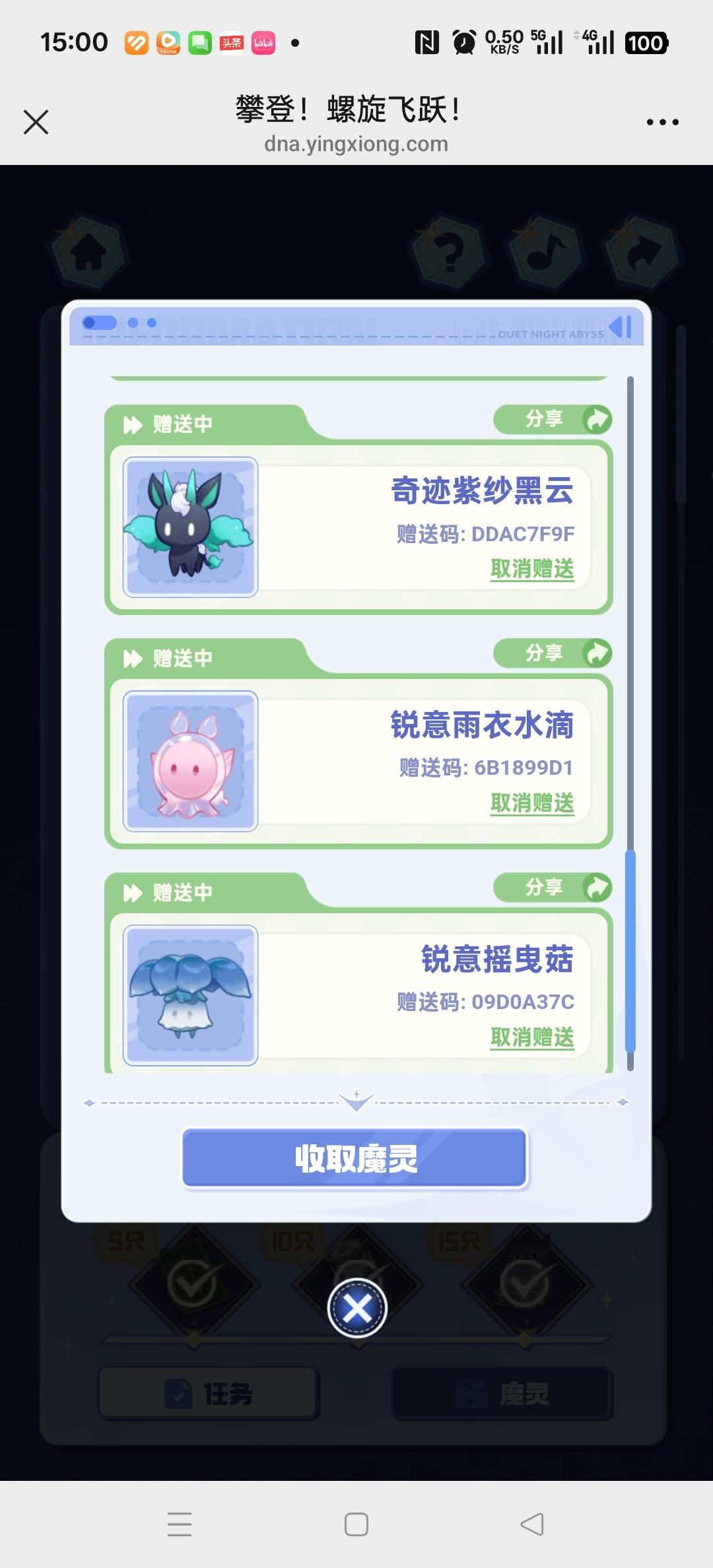Share the 锐意雨衣水滴 gift

[553, 653]
